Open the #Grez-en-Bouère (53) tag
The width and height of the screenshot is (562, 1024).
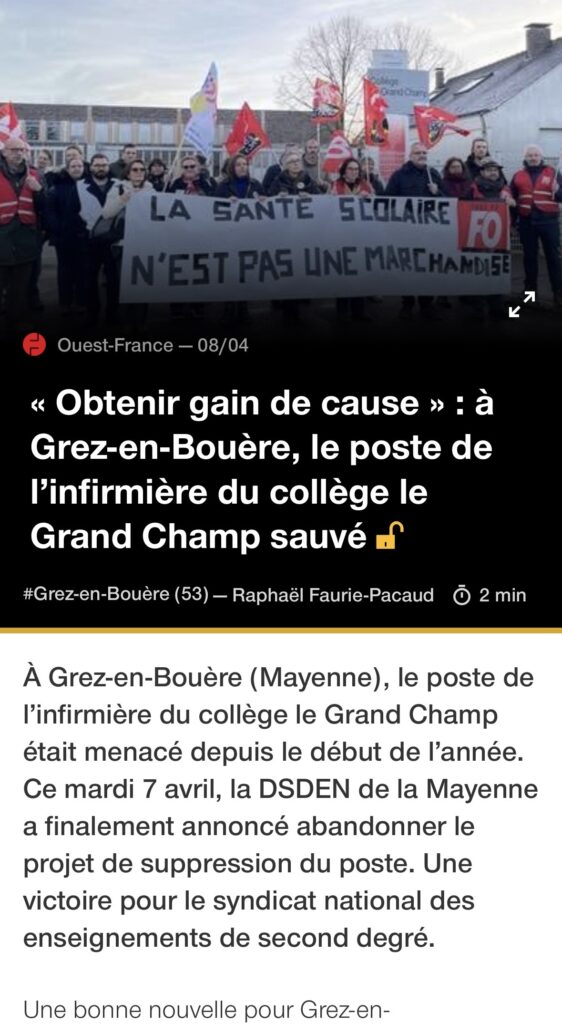pos(116,595)
